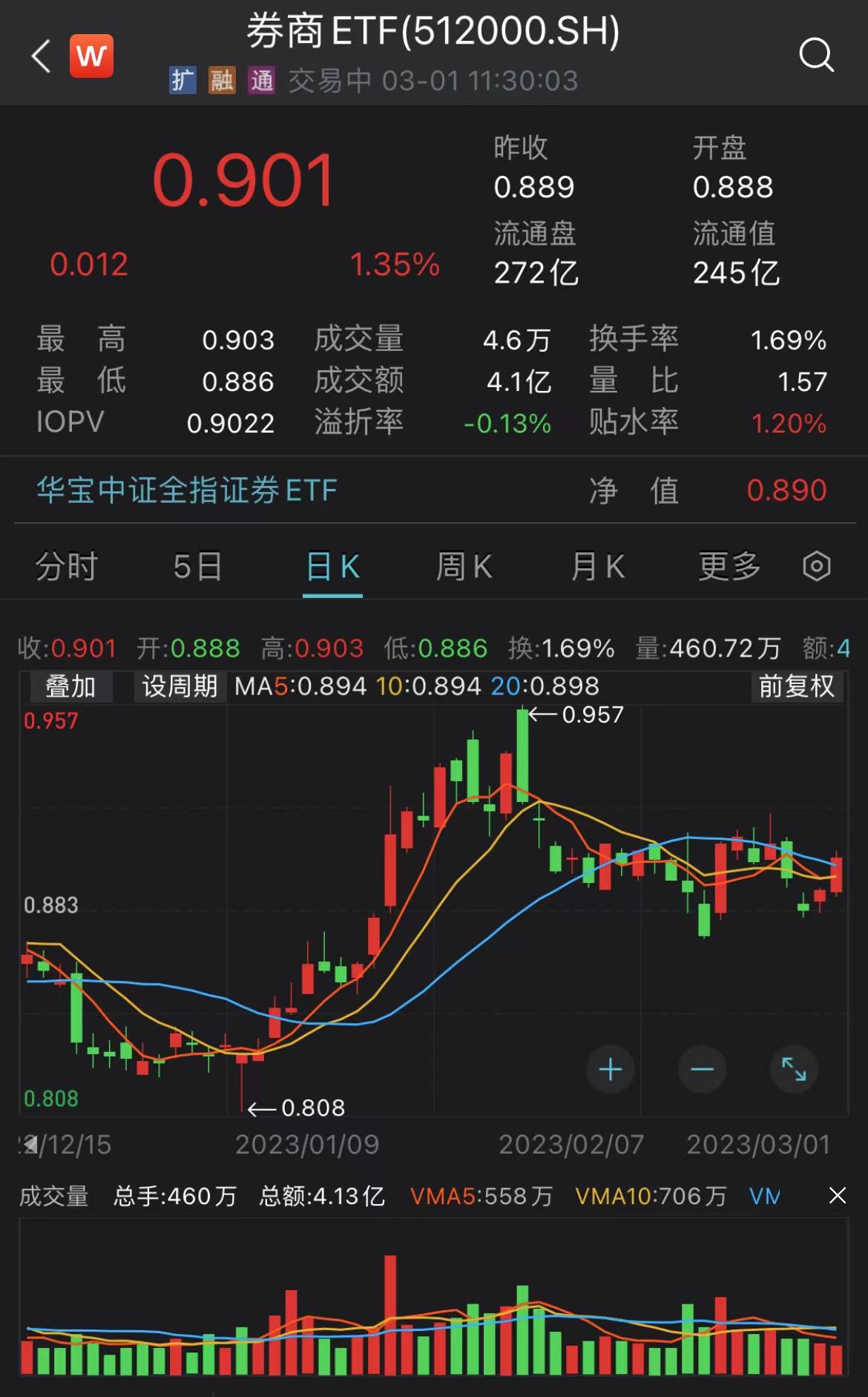Click the back arrow at top left

point(41,56)
